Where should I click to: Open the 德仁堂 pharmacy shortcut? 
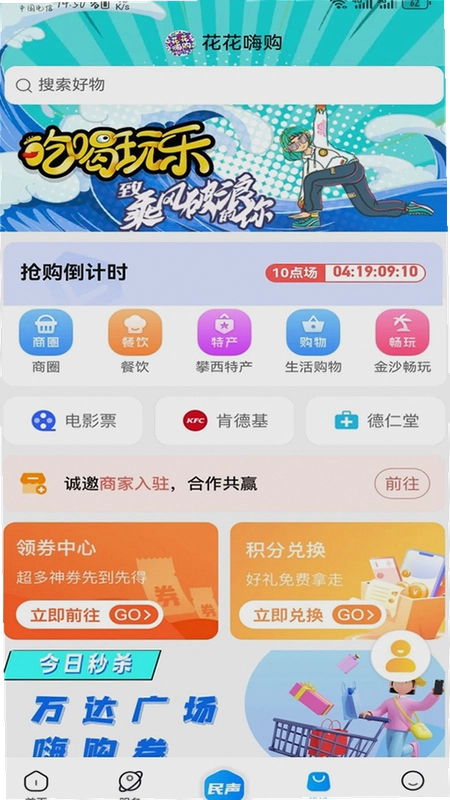point(376,421)
